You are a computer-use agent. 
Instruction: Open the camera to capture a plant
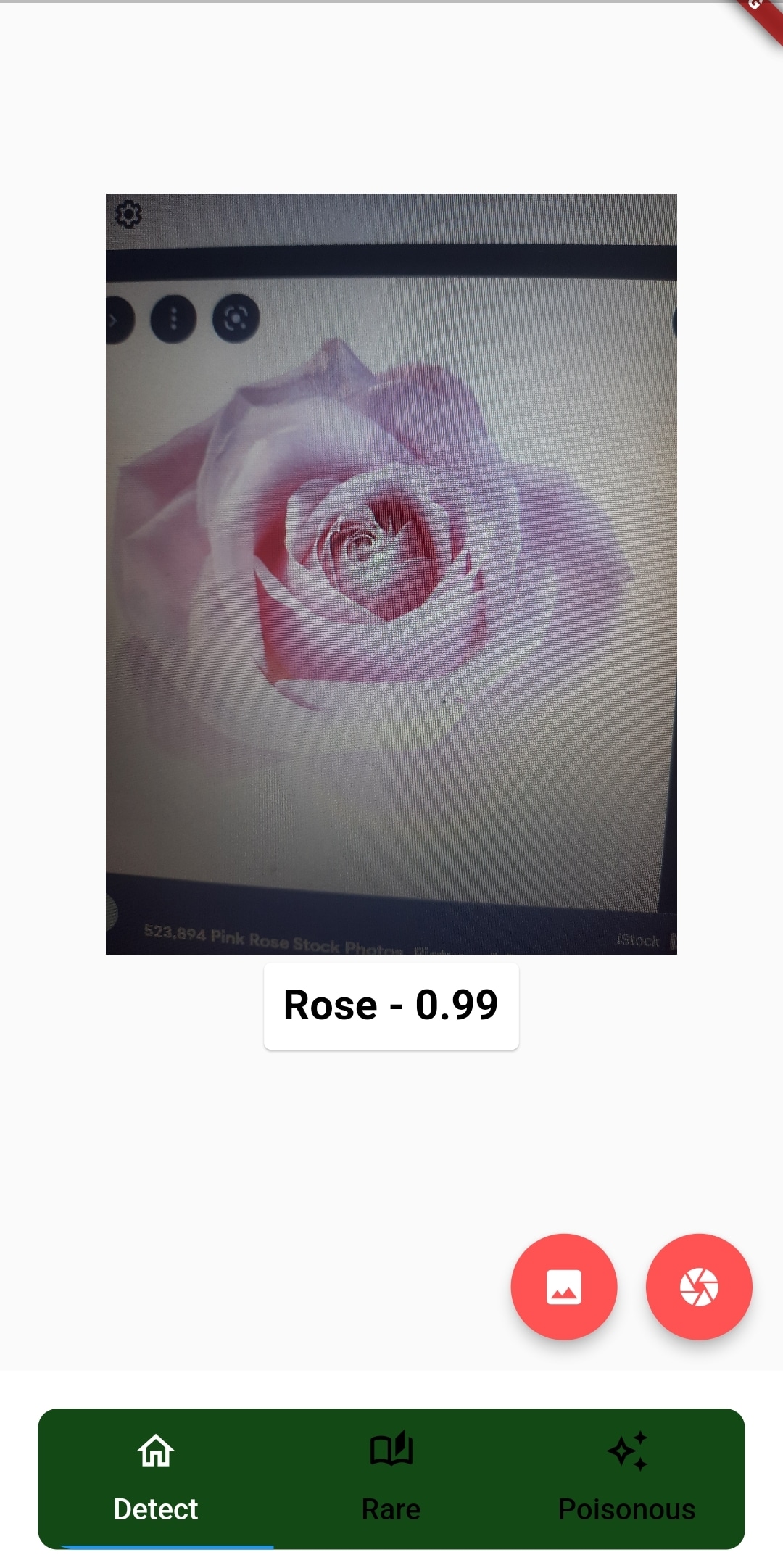pos(698,1286)
